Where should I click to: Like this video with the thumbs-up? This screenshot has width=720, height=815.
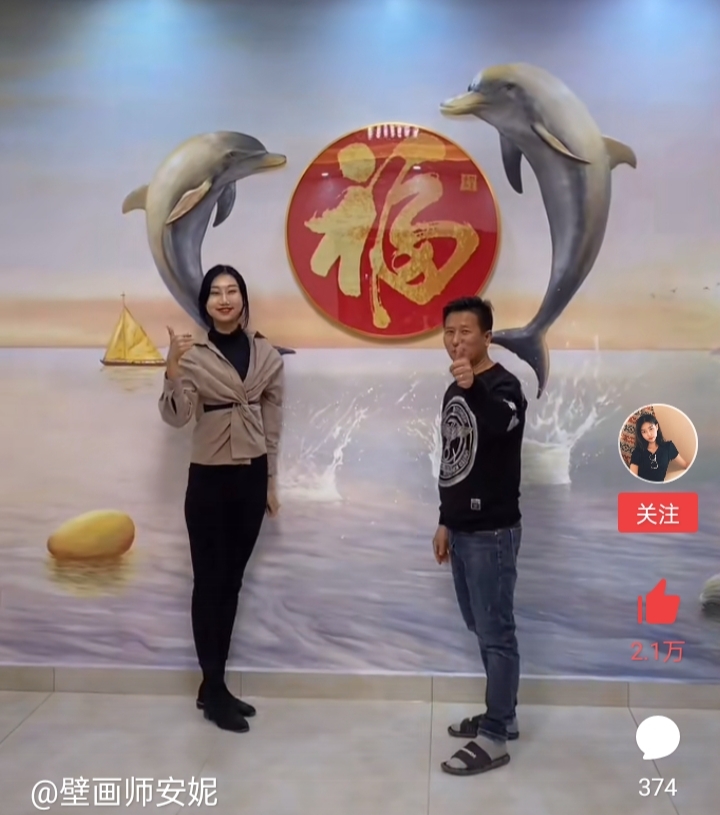(658, 603)
